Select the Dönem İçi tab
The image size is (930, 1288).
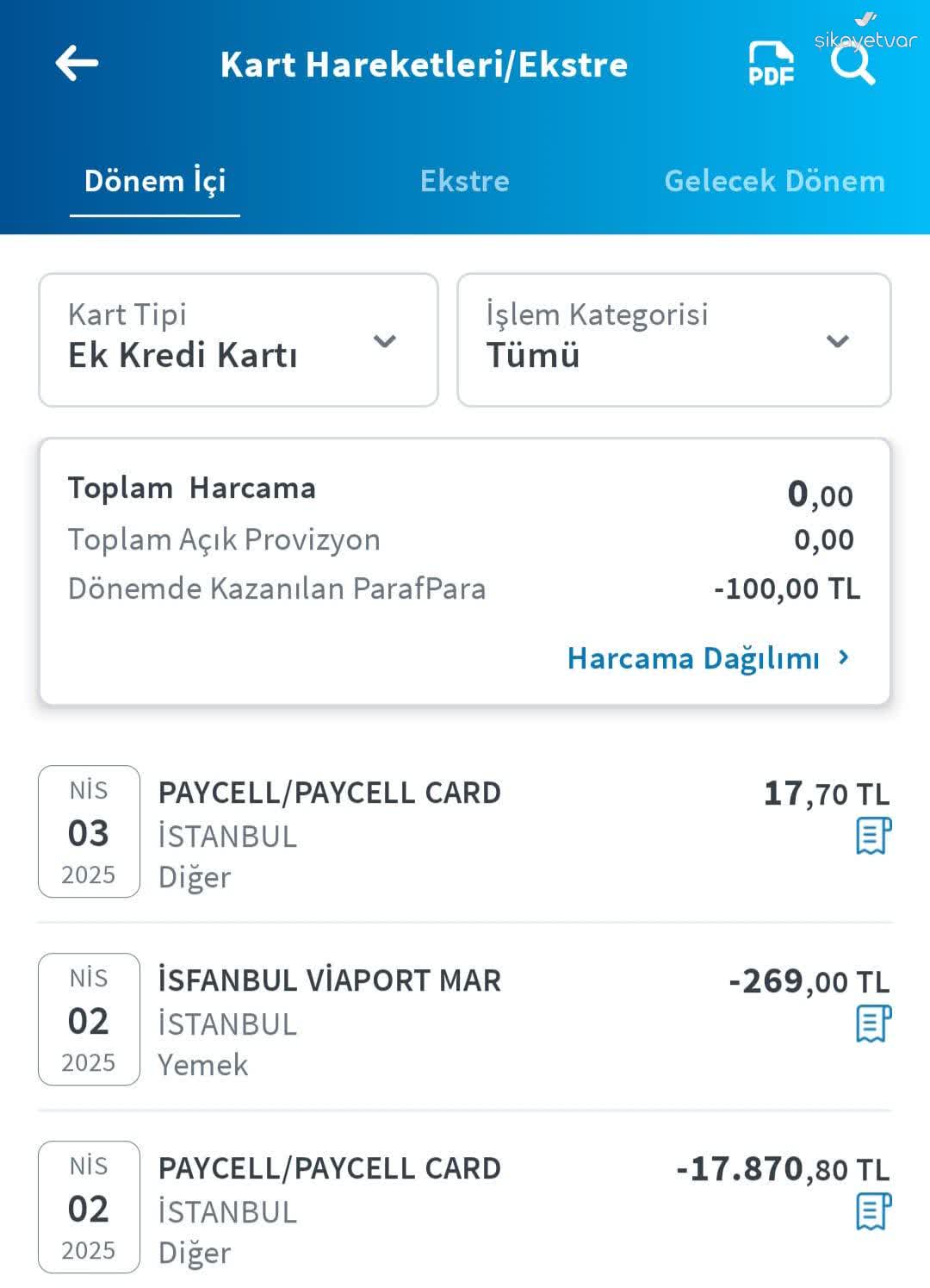tap(155, 182)
